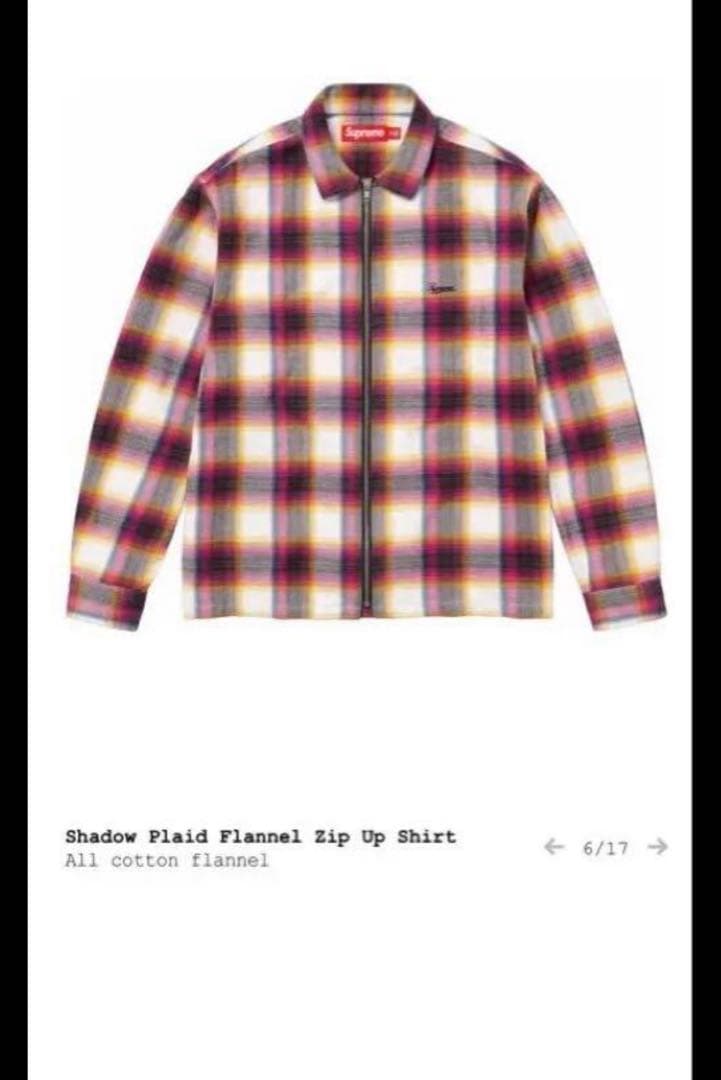Click the photo pagination indicator row

tap(606, 847)
